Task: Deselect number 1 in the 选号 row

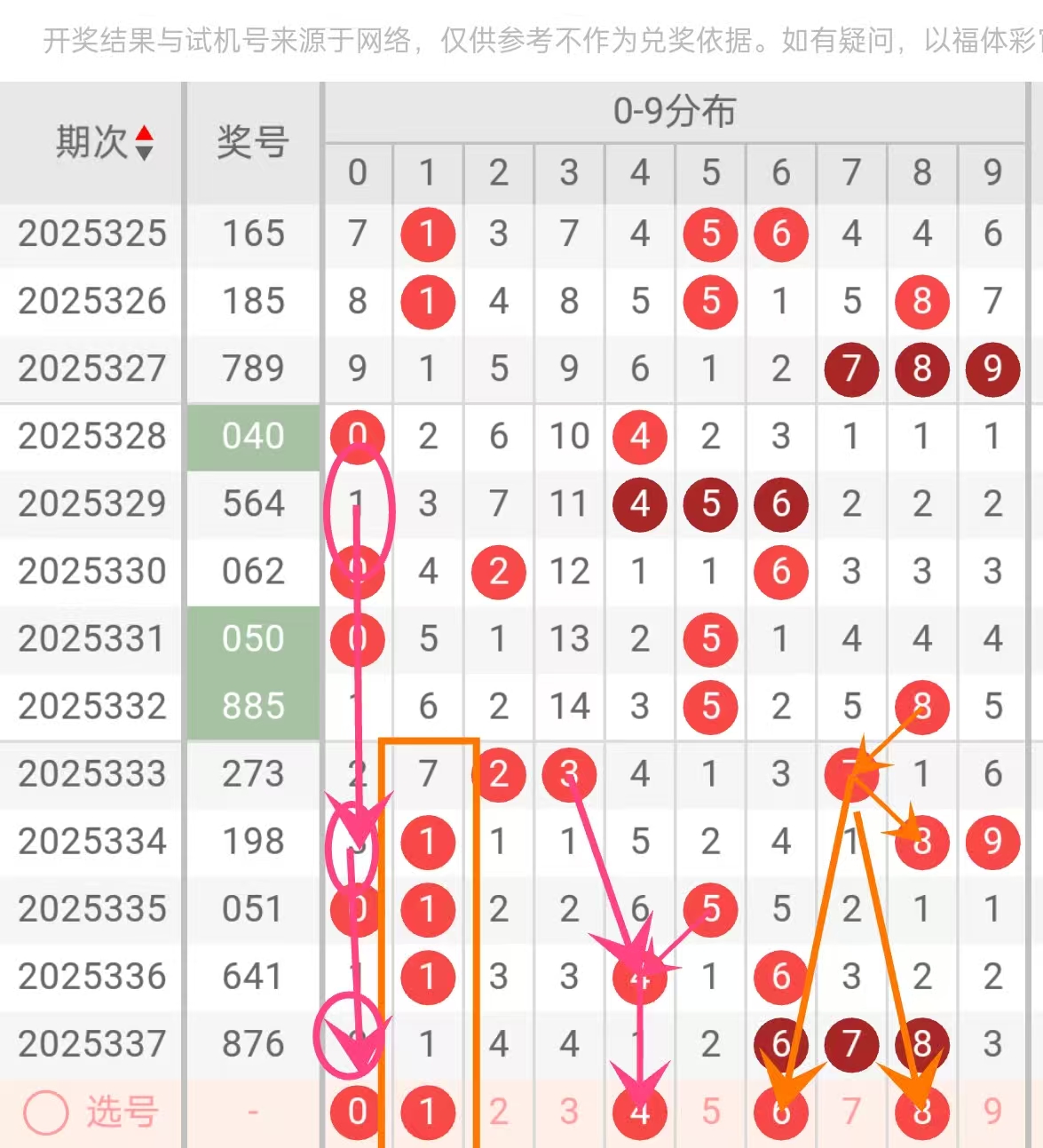Action: [x=428, y=1112]
